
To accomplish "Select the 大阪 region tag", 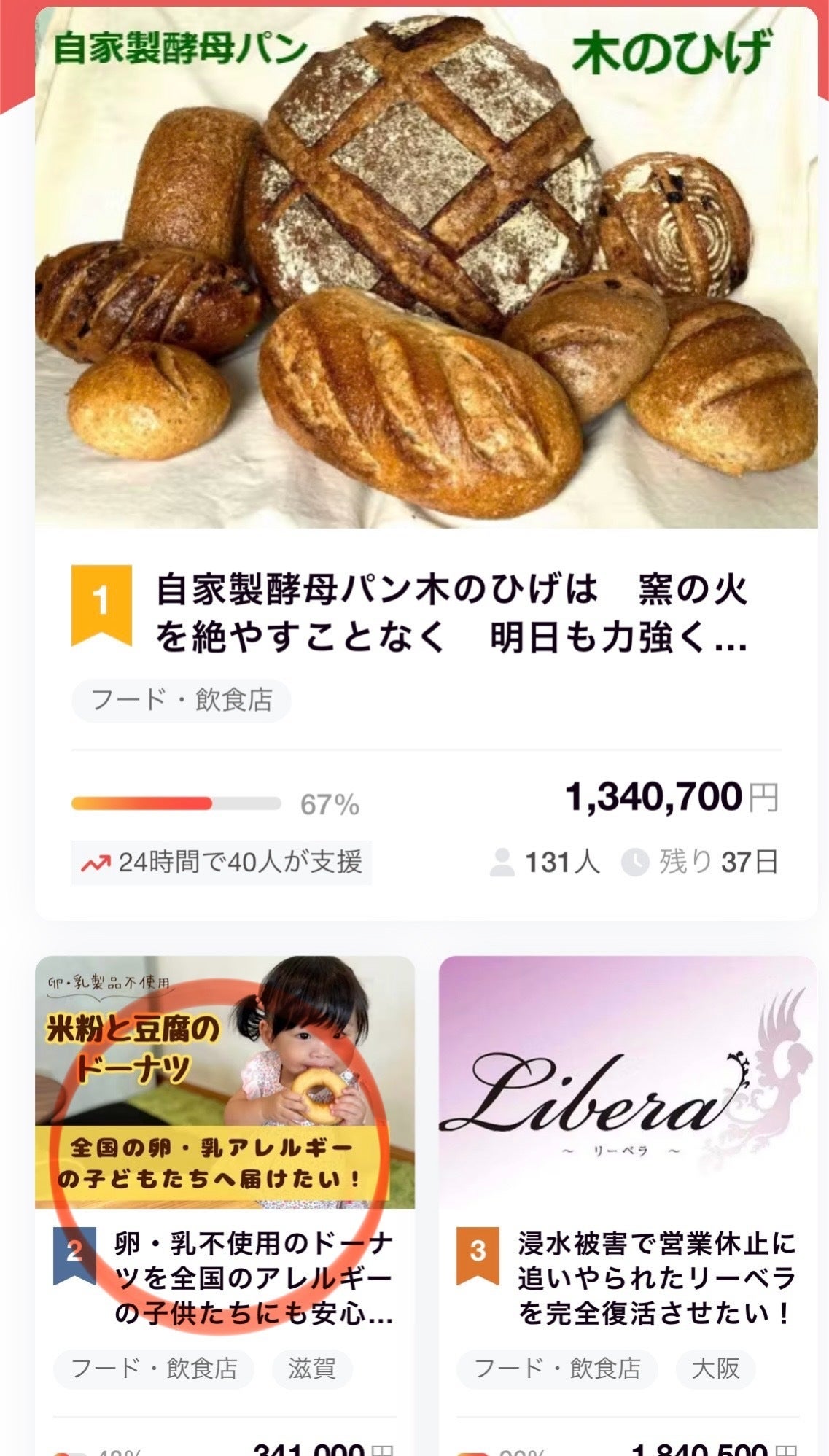I will click(715, 1369).
